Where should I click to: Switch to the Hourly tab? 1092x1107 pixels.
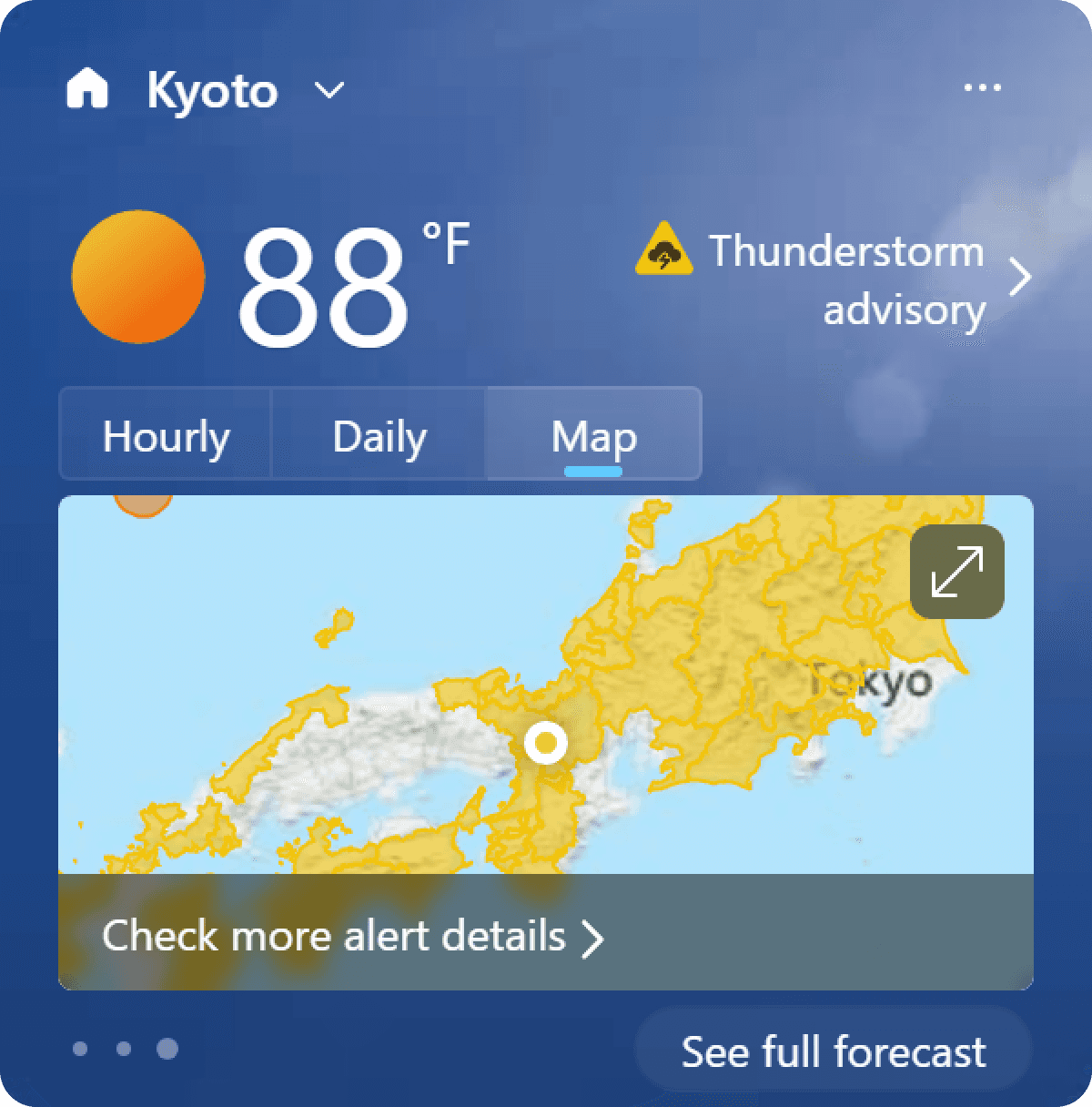click(x=166, y=434)
